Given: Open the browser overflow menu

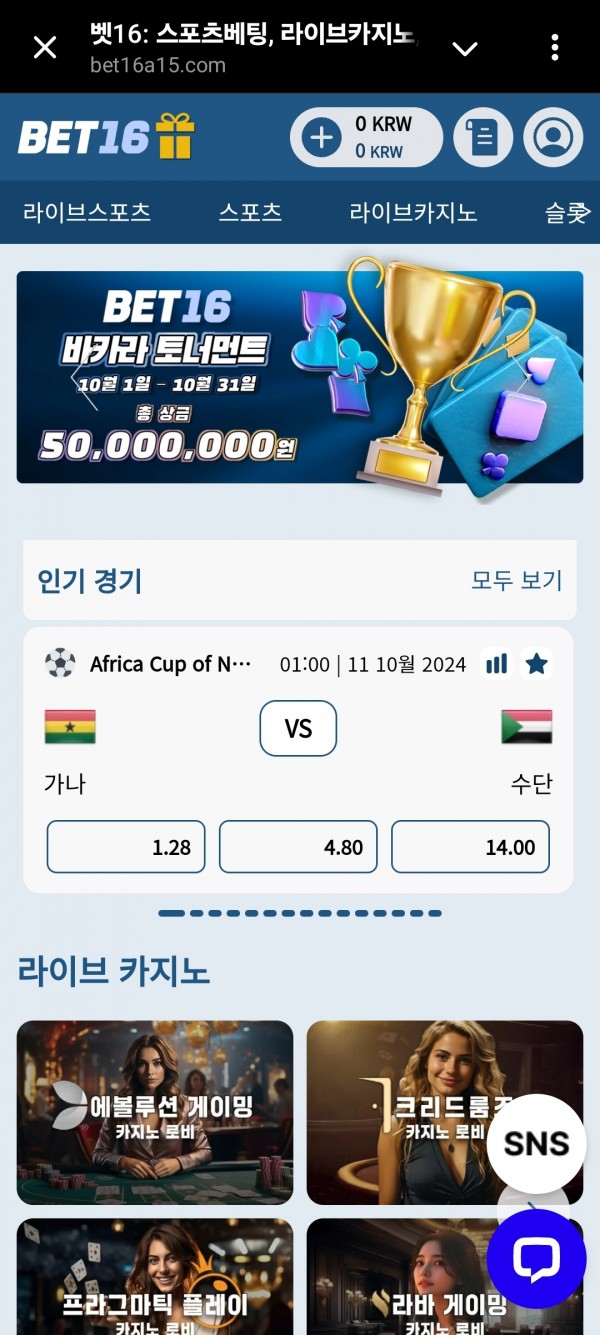Looking at the screenshot, I should coord(555,47).
